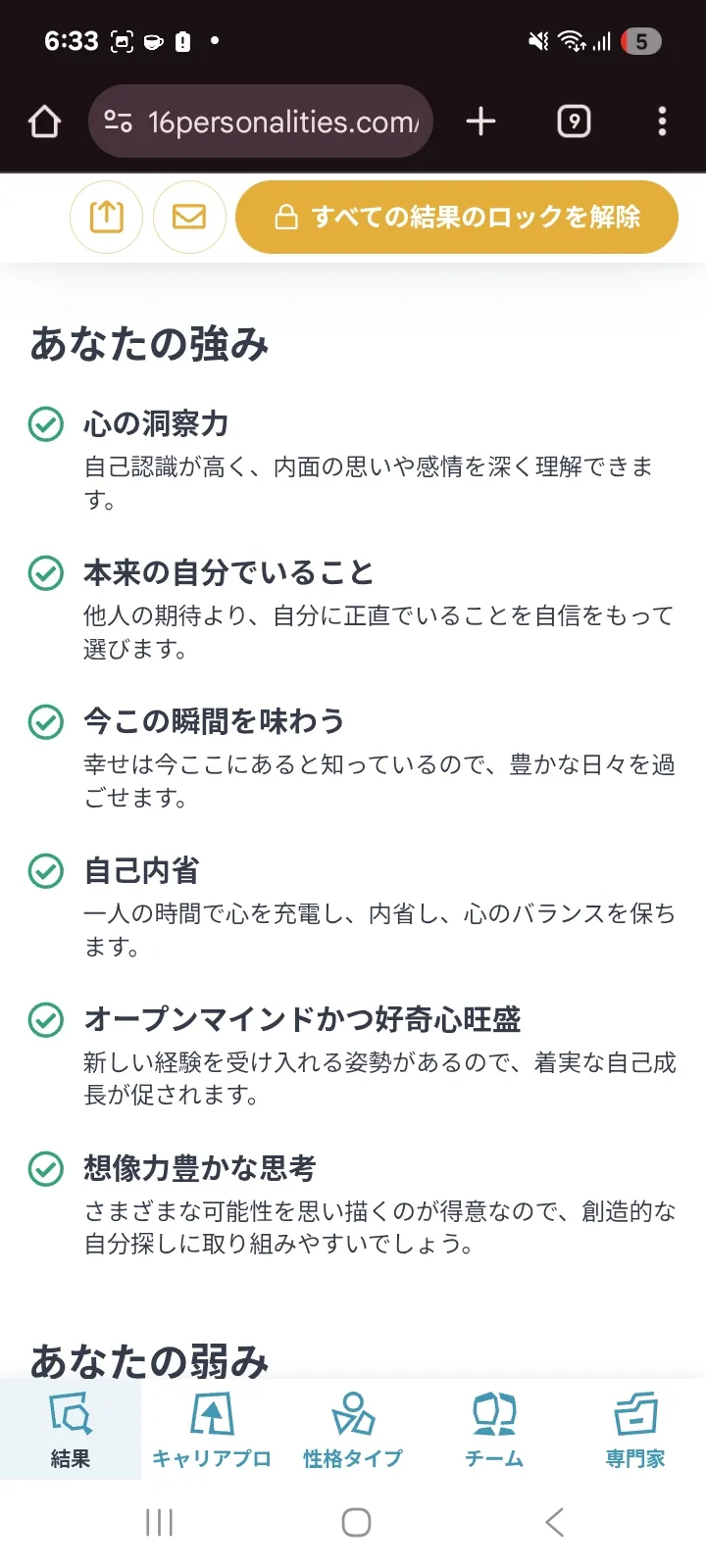Go to the チーム tab
The height and width of the screenshot is (1568, 706).
point(494,1429)
